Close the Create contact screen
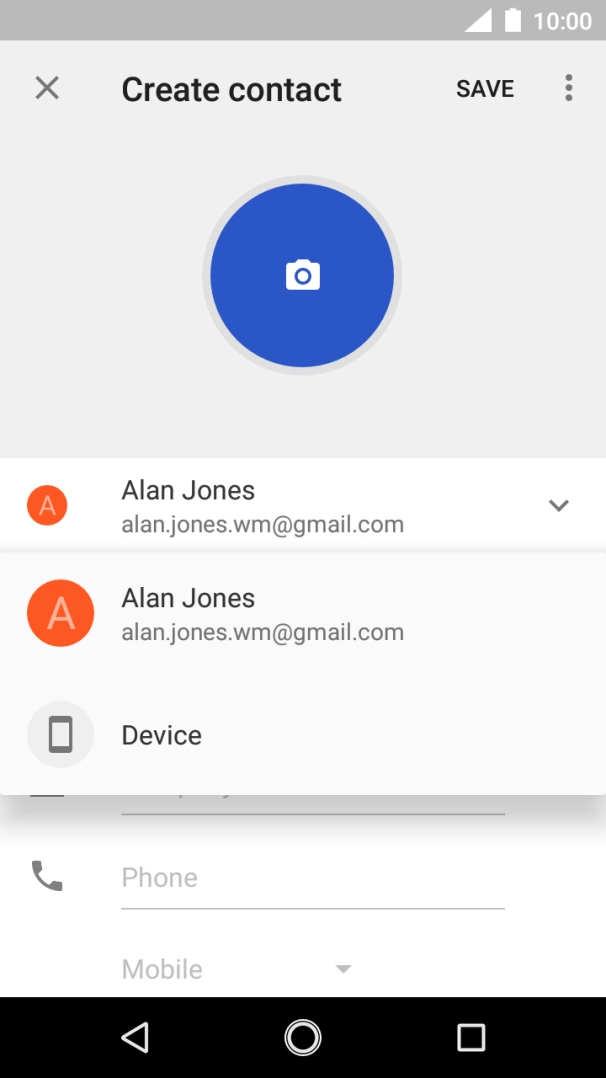The height and width of the screenshot is (1078, 606). pos(47,88)
